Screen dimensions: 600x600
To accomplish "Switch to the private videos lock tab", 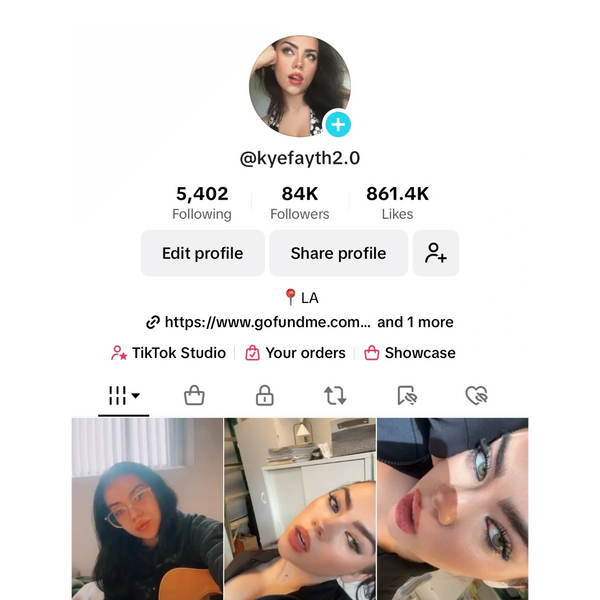I will click(x=264, y=396).
